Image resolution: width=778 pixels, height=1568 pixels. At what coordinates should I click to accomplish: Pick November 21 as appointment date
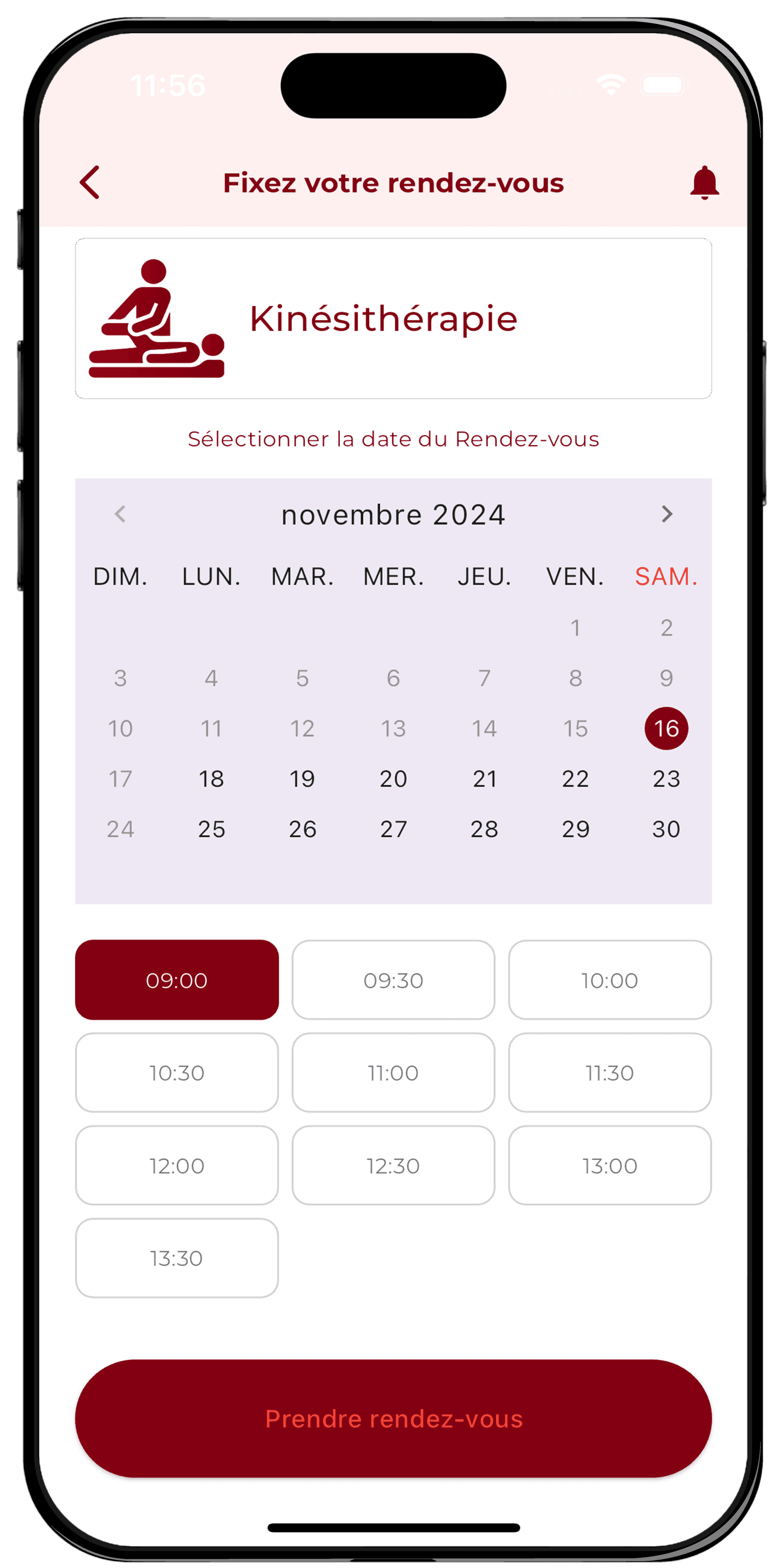pos(484,779)
